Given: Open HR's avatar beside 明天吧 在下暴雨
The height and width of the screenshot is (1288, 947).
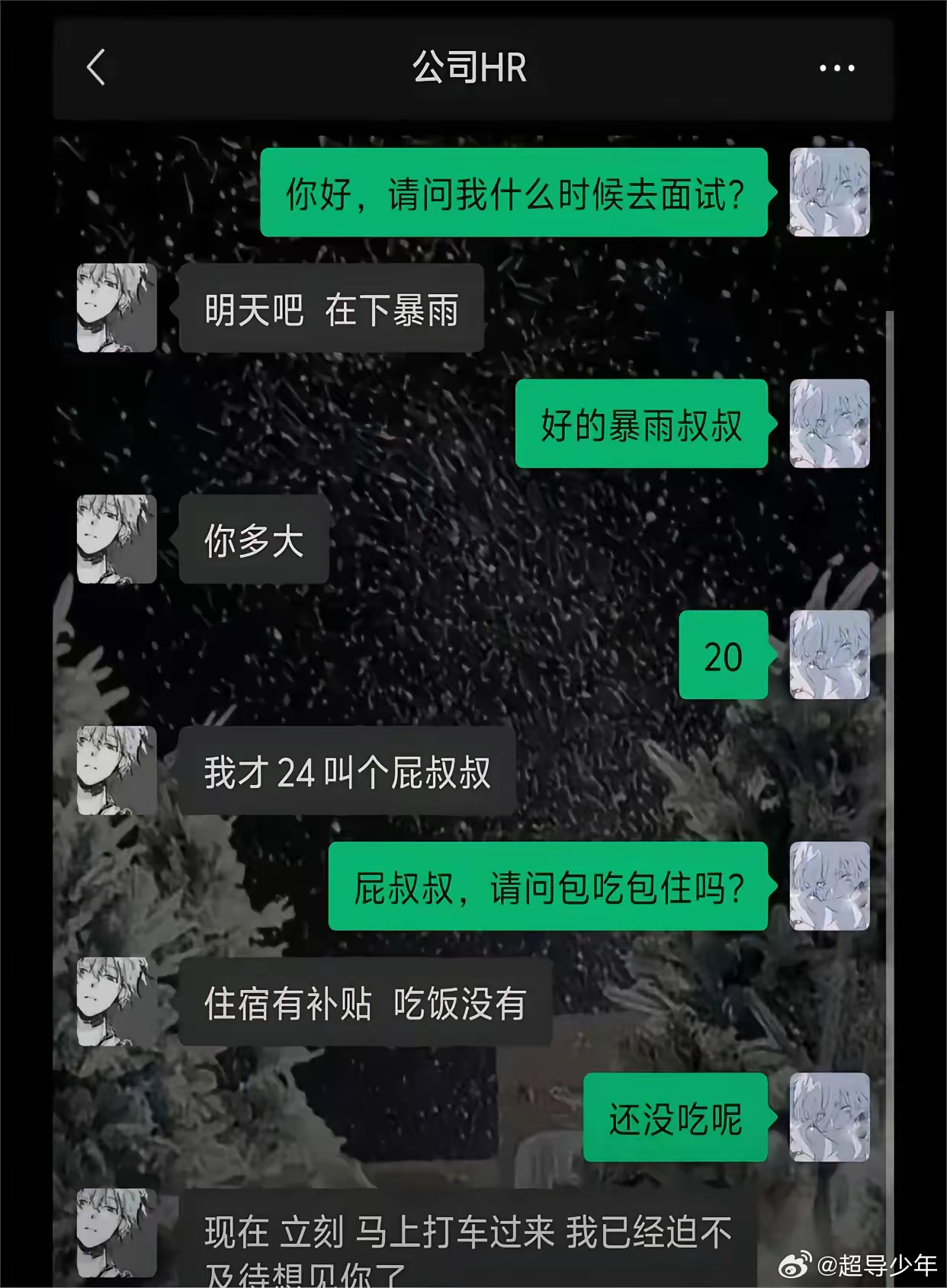Looking at the screenshot, I should pos(117,308).
